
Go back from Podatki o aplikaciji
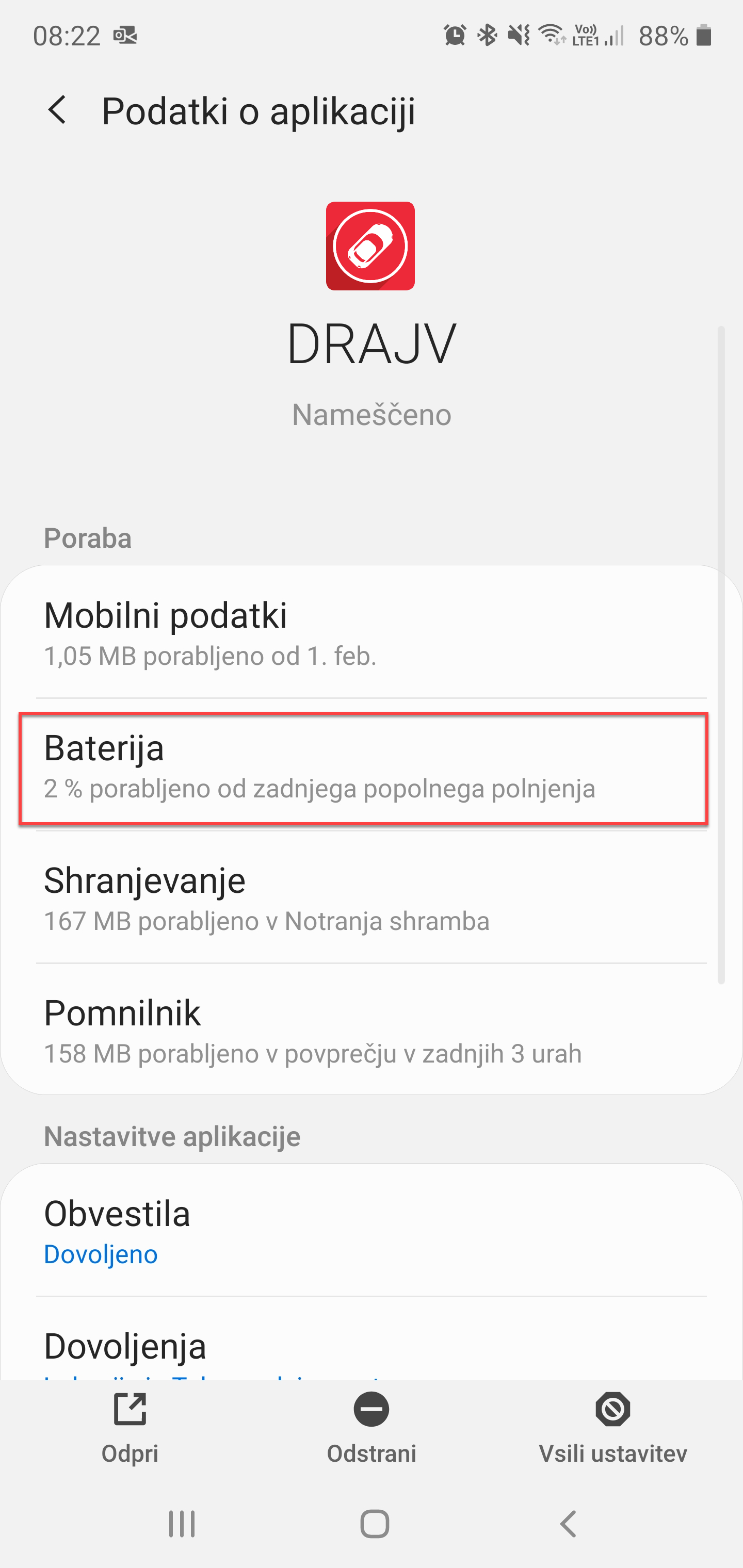coord(57,111)
